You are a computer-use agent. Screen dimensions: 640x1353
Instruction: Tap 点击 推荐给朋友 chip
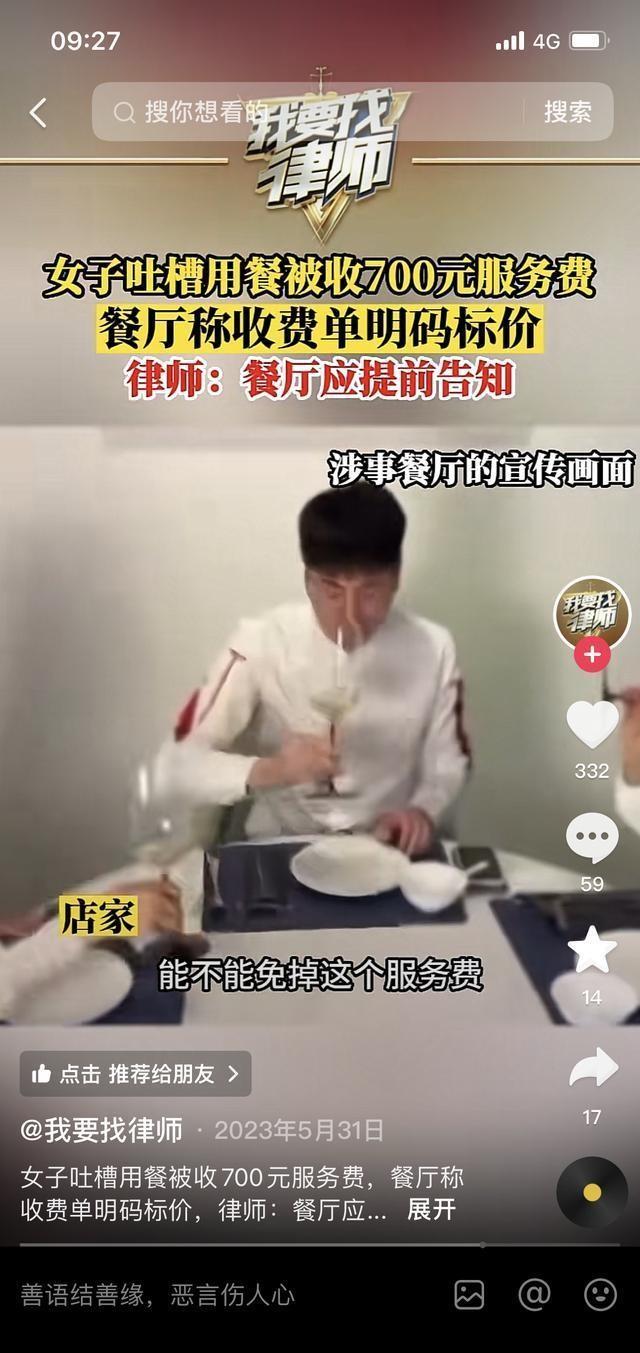pos(136,1074)
